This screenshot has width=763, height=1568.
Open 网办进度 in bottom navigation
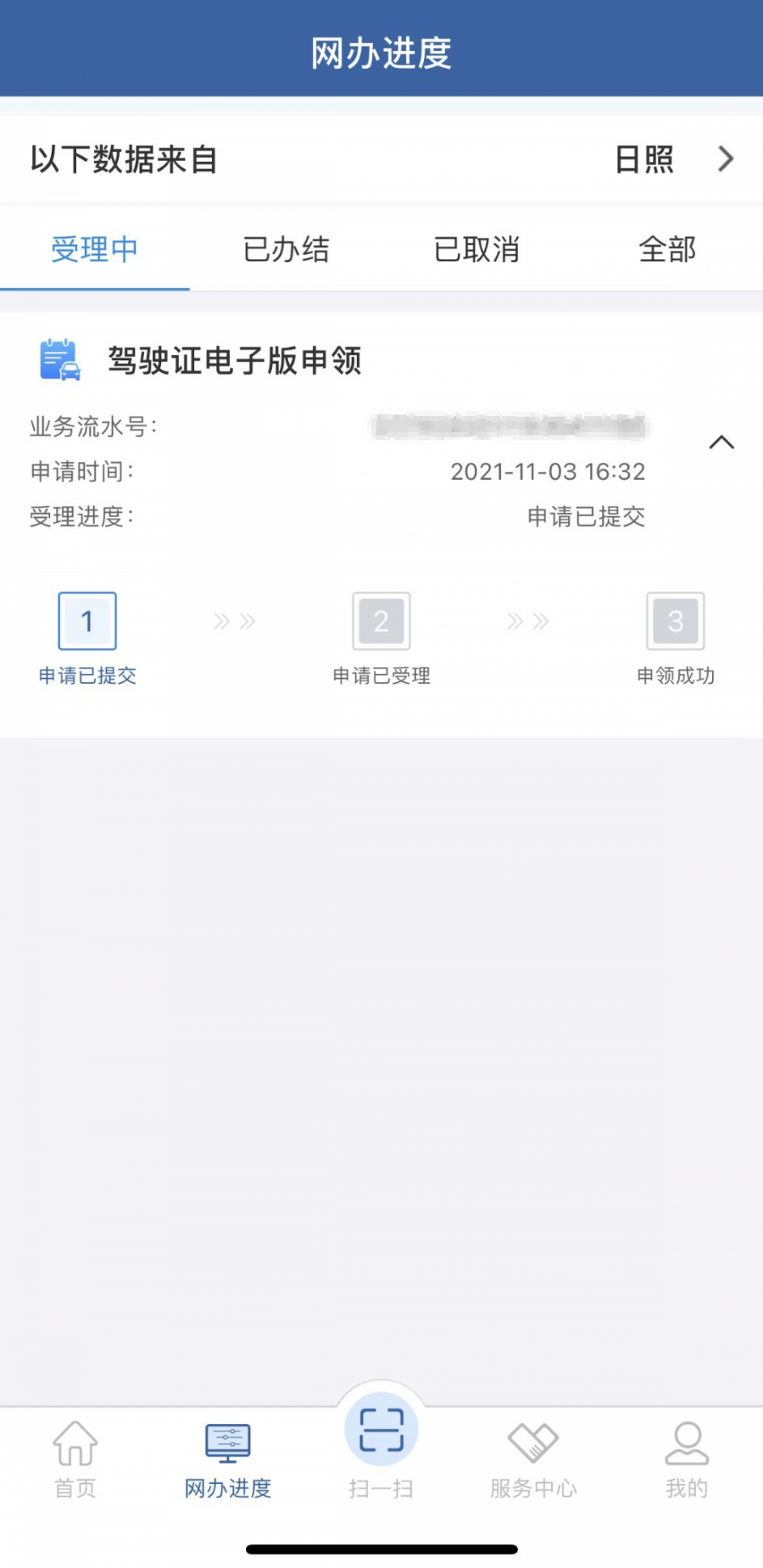228,1460
